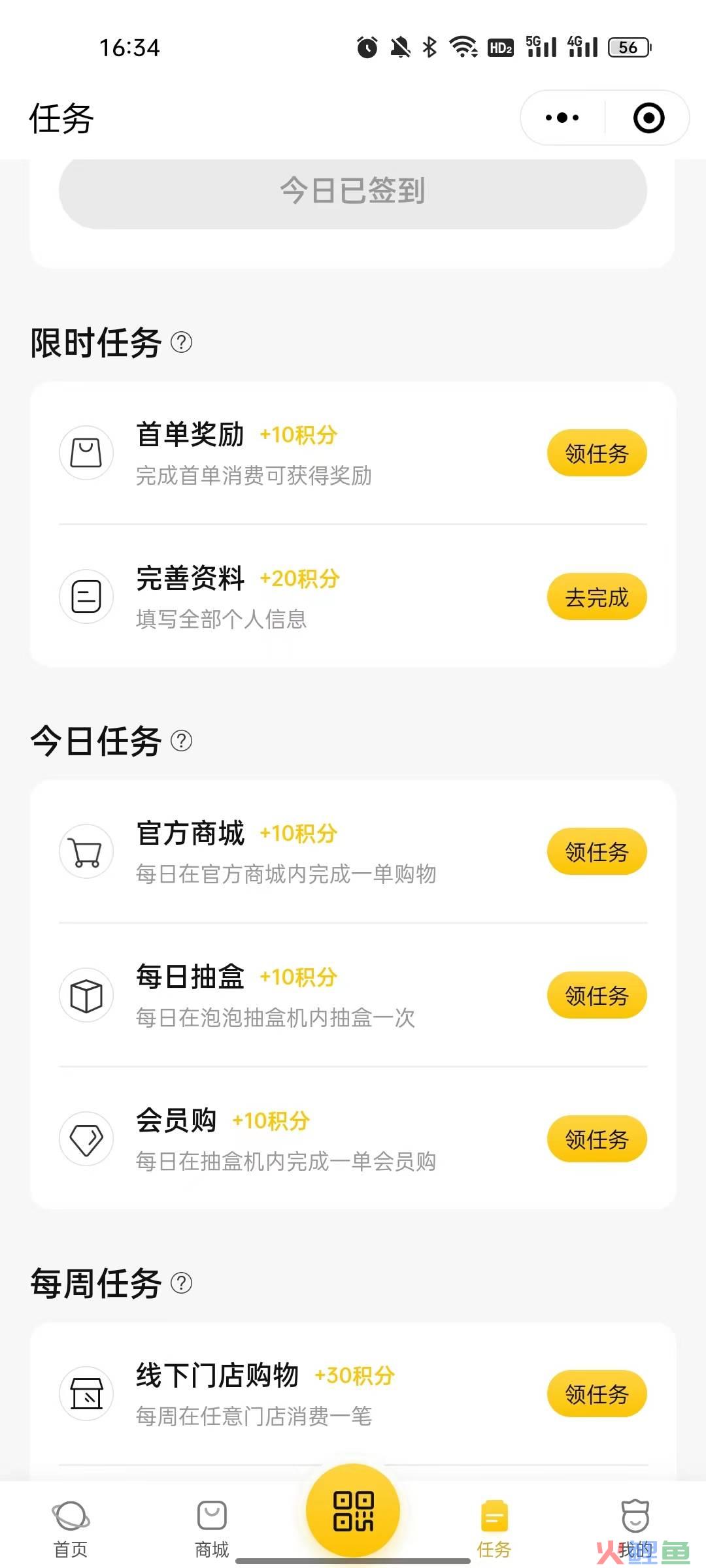The image size is (706, 1568).
Task: Claim the 首单奖励 task
Action: pos(597,453)
